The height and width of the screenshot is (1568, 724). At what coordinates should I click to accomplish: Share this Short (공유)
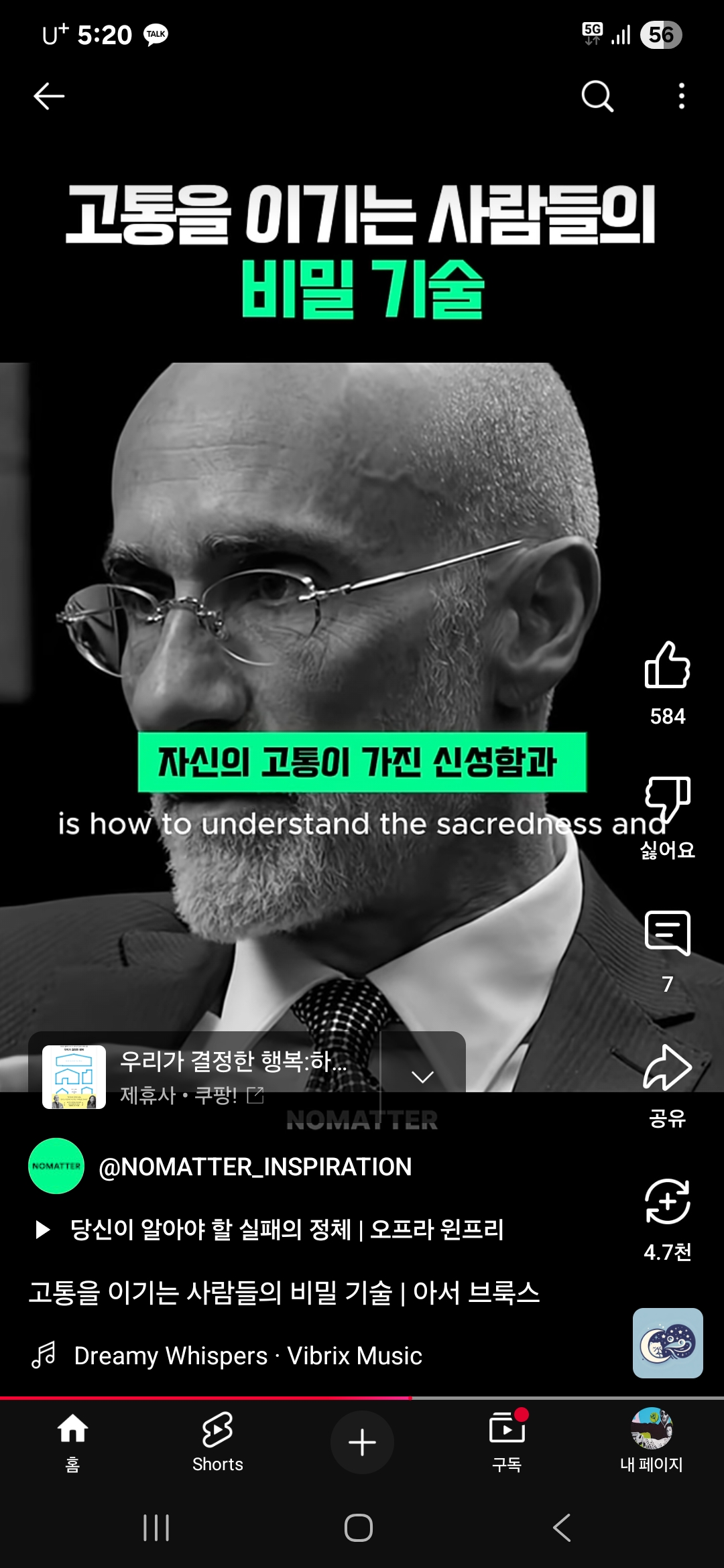(667, 1067)
